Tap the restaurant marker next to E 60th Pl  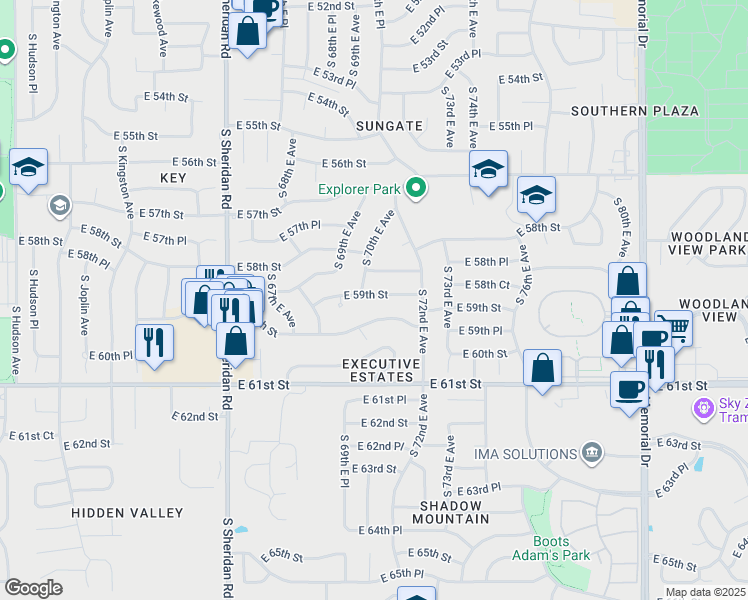click(155, 345)
